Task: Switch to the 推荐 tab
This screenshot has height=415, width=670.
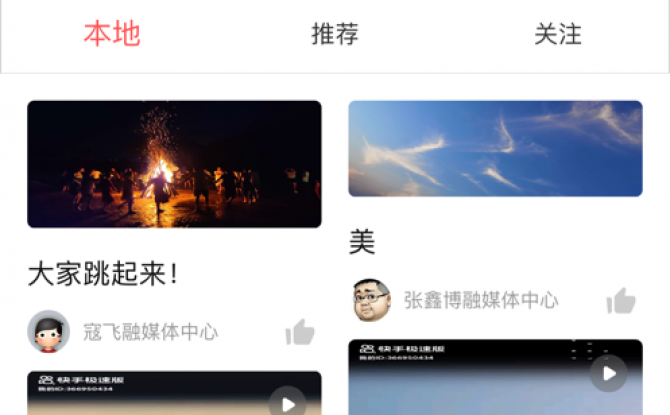Action: [x=335, y=35]
